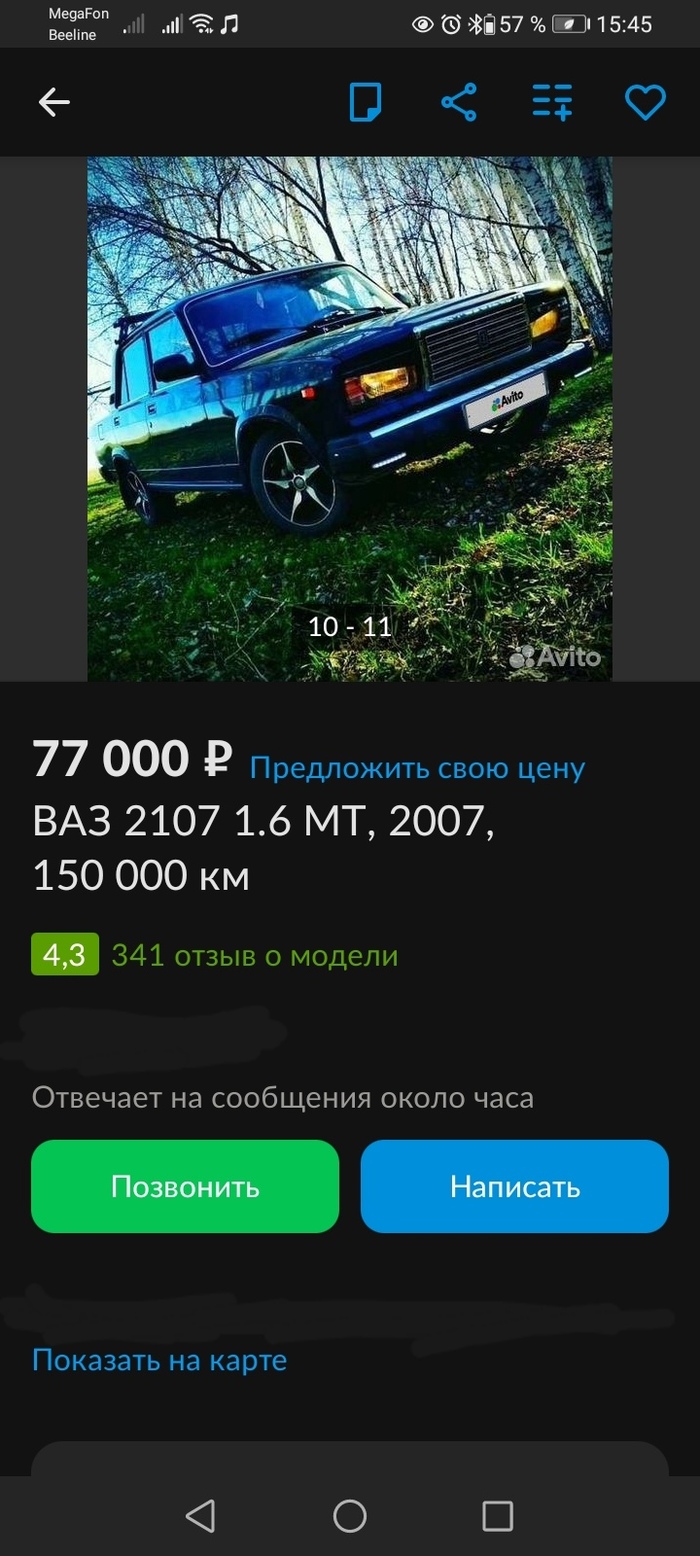The width and height of the screenshot is (700, 1556).
Task: Tap 'Предложить свою цену' link
Action: pos(417,768)
